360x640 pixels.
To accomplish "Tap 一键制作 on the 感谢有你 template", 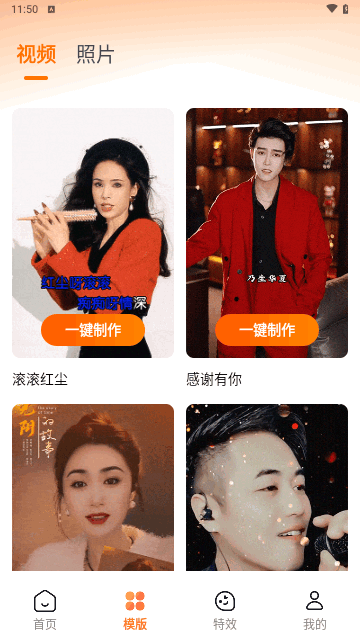I will [x=267, y=330].
